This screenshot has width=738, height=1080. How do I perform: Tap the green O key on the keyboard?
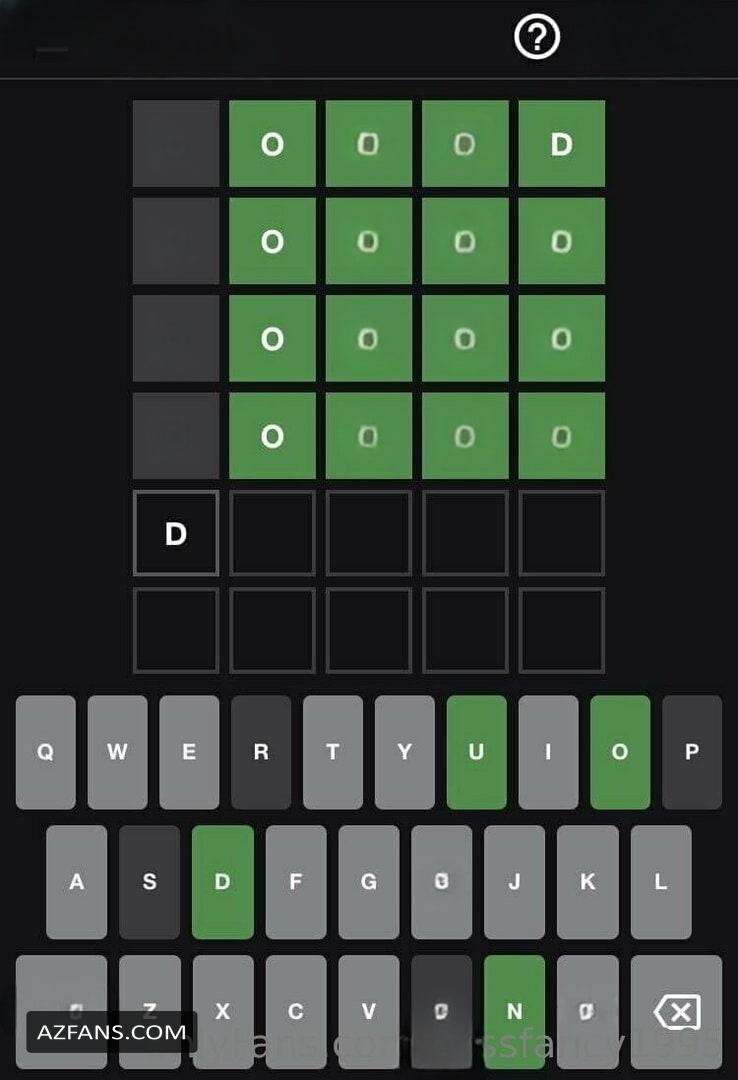[620, 752]
